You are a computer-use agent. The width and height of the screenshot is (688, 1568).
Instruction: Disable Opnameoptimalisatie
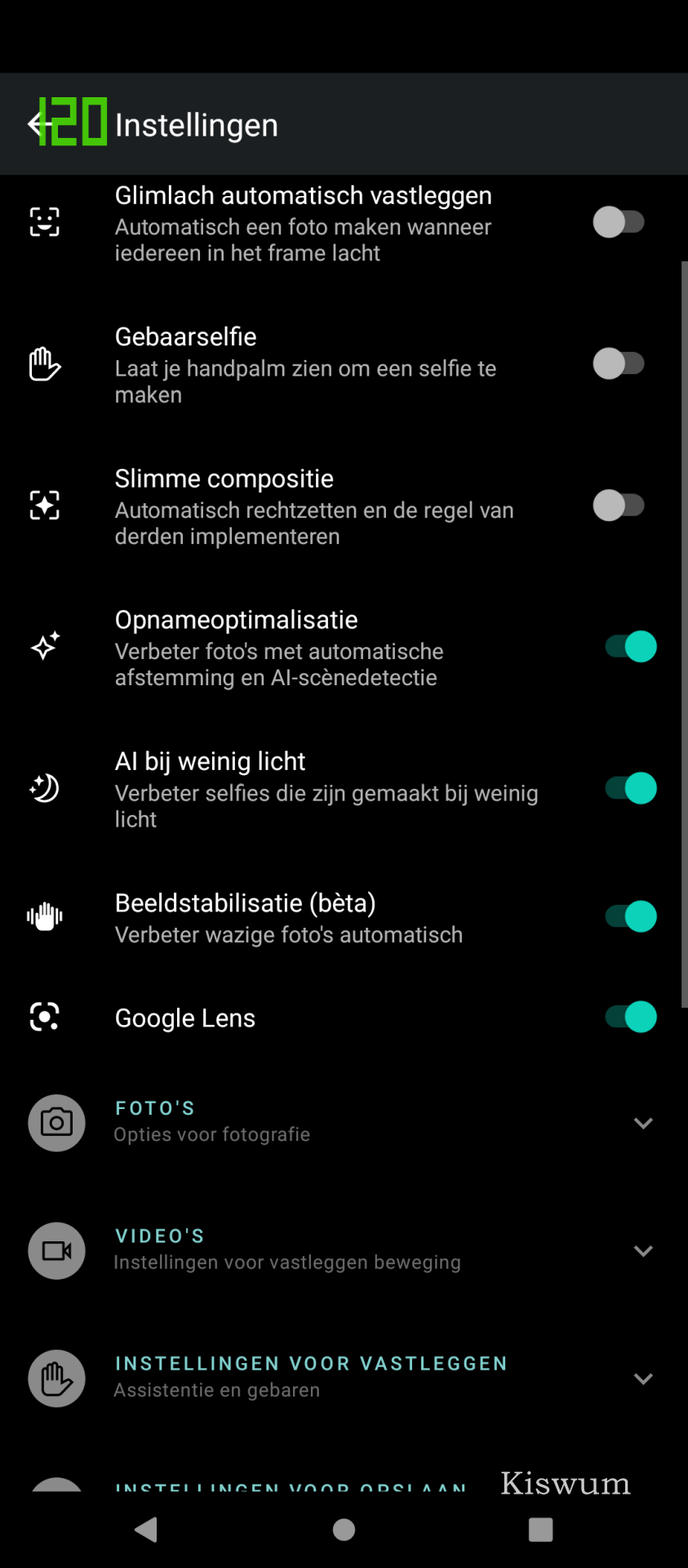[631, 647]
